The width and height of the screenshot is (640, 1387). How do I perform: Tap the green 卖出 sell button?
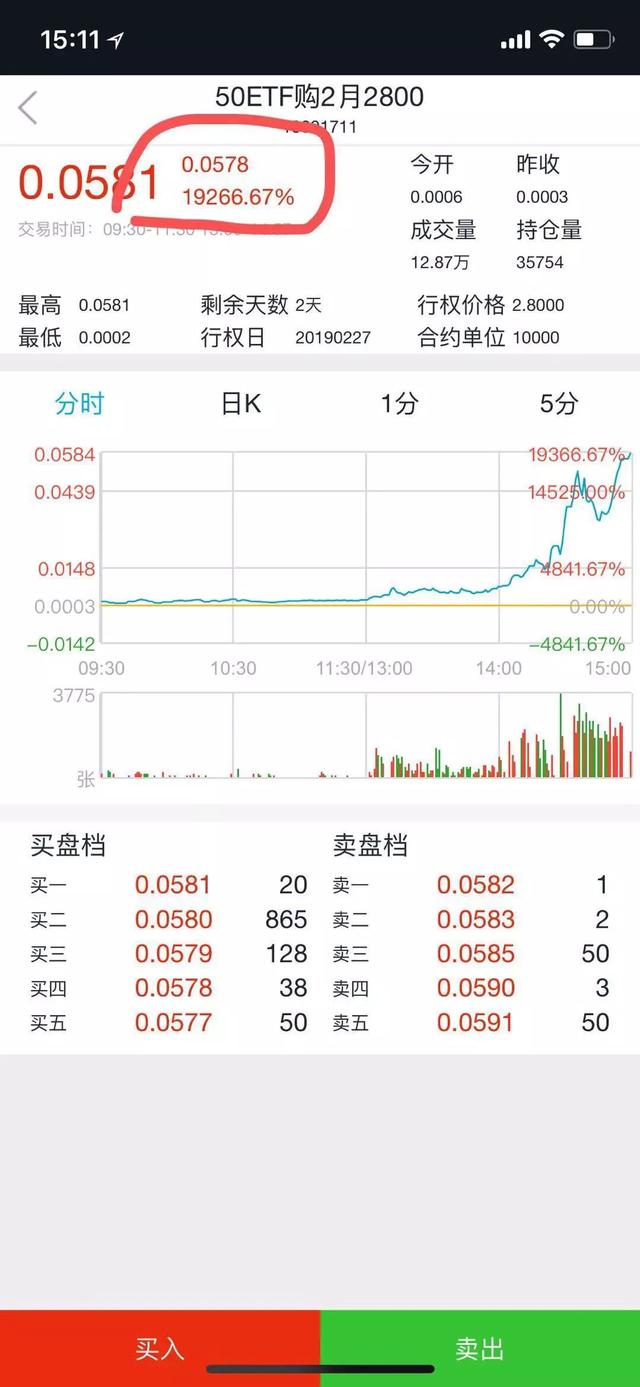point(480,1347)
